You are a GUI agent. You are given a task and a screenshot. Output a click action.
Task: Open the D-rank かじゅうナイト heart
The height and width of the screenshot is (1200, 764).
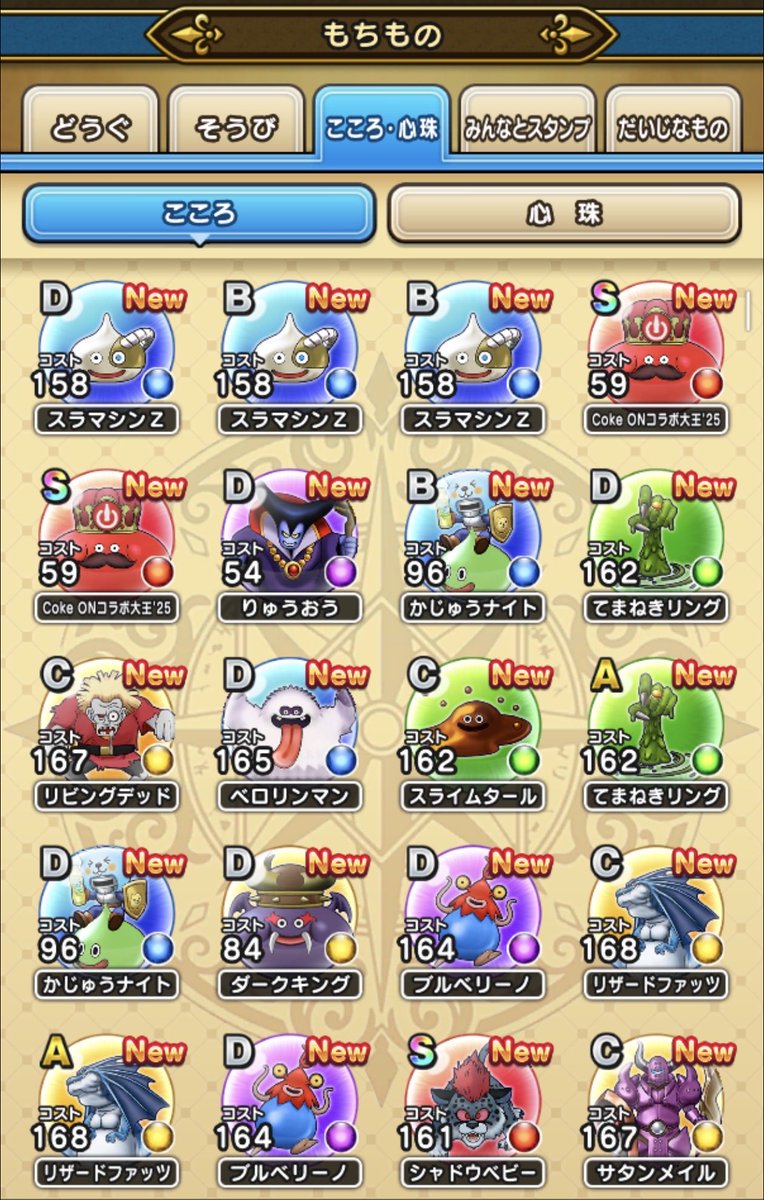click(106, 916)
